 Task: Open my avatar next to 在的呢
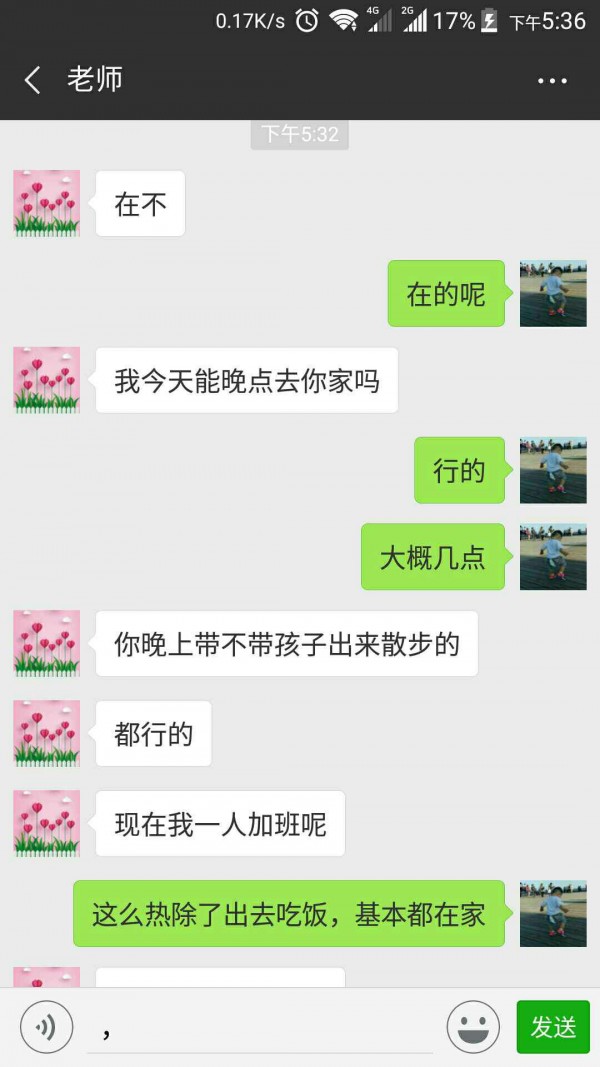[553, 293]
